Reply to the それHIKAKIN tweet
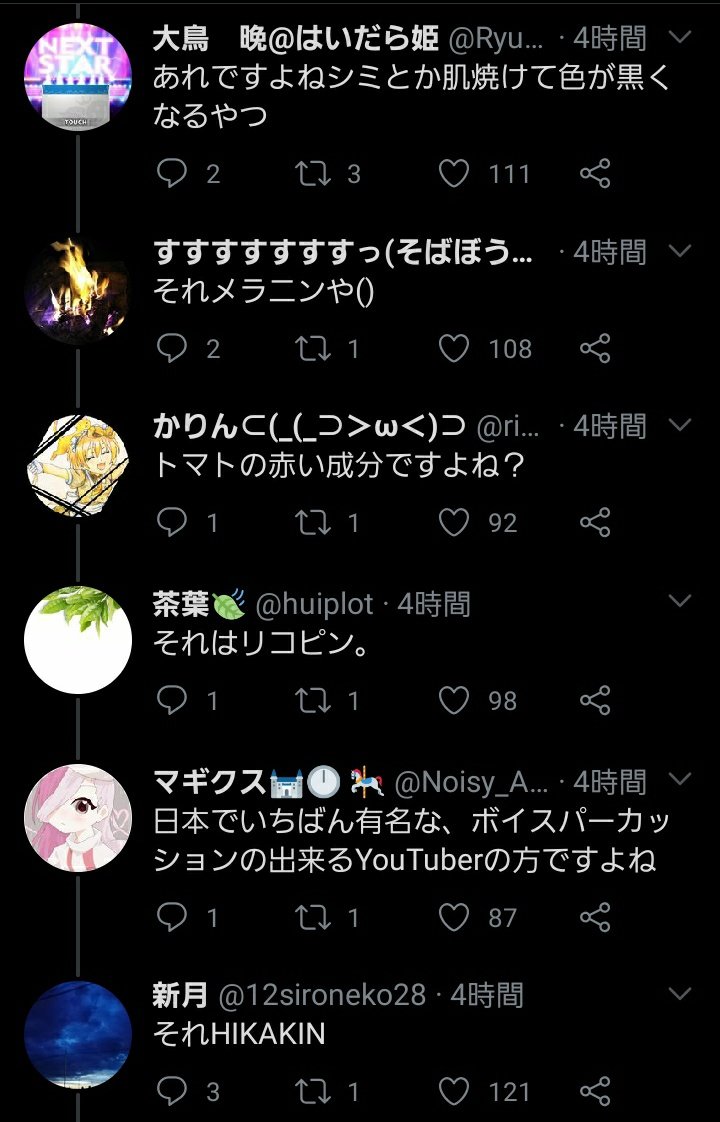This screenshot has height=1122, width=720. [x=173, y=1091]
